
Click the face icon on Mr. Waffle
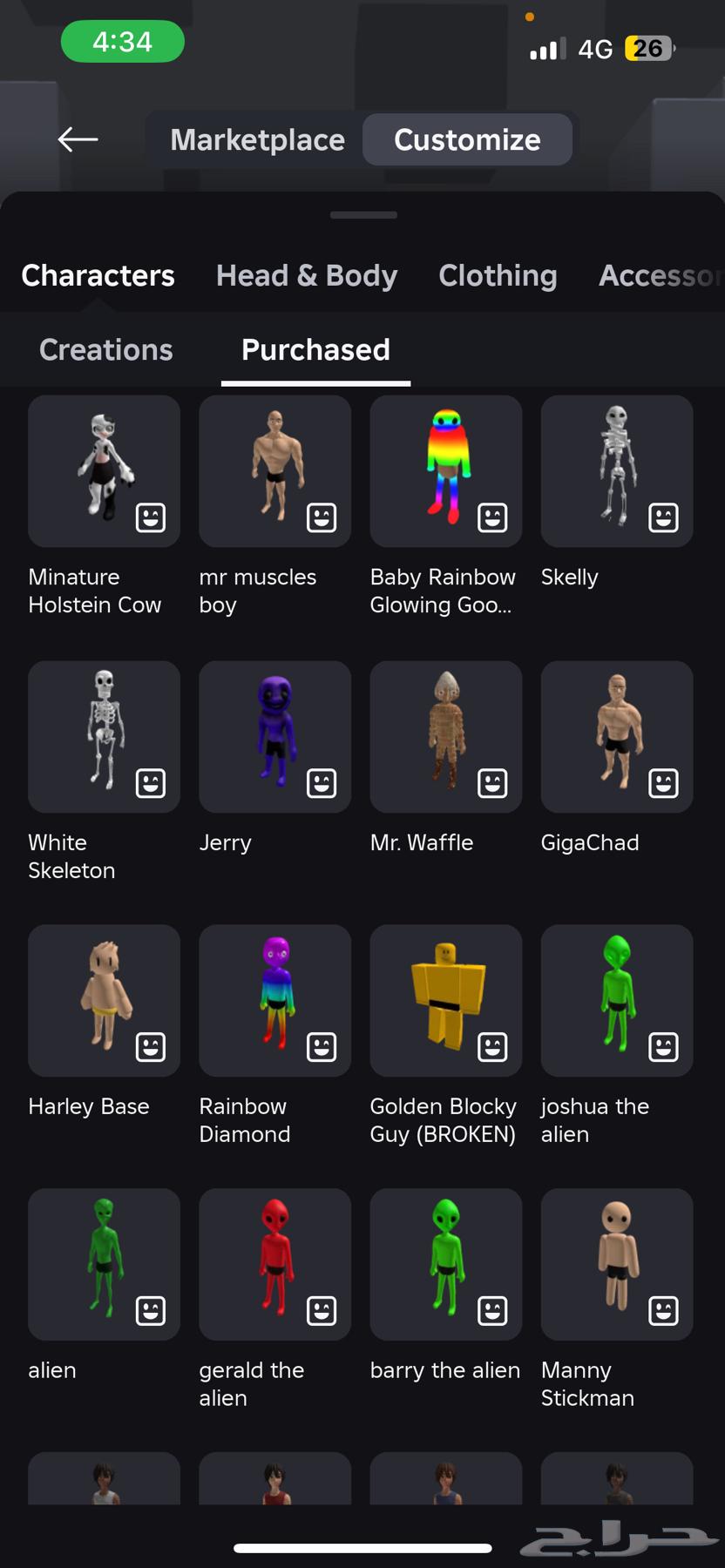[x=493, y=782]
